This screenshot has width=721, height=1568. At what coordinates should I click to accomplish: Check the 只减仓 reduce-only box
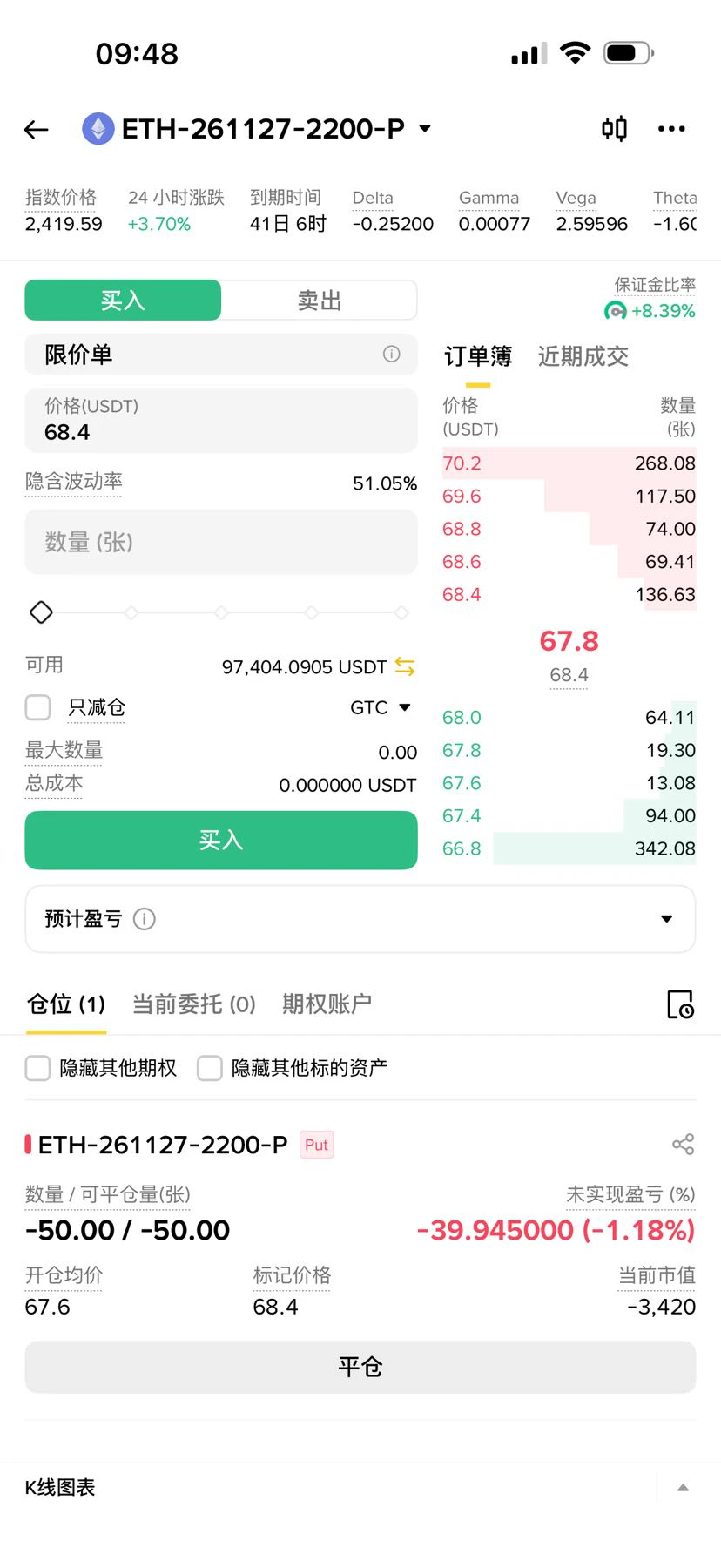pos(38,707)
